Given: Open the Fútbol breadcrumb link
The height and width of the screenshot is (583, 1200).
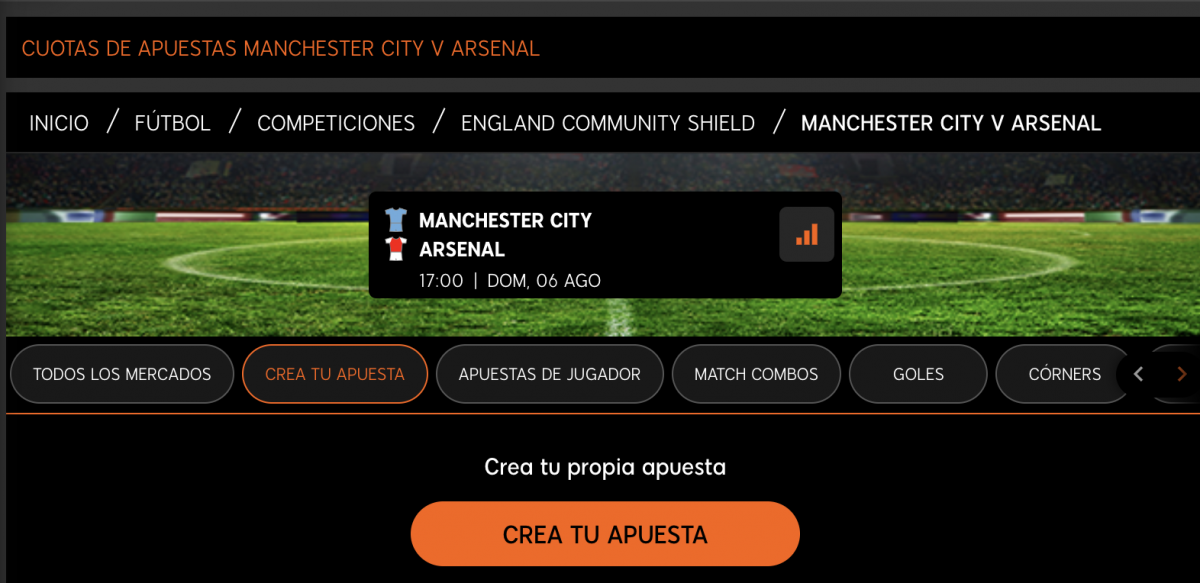Looking at the screenshot, I should coord(173,124).
